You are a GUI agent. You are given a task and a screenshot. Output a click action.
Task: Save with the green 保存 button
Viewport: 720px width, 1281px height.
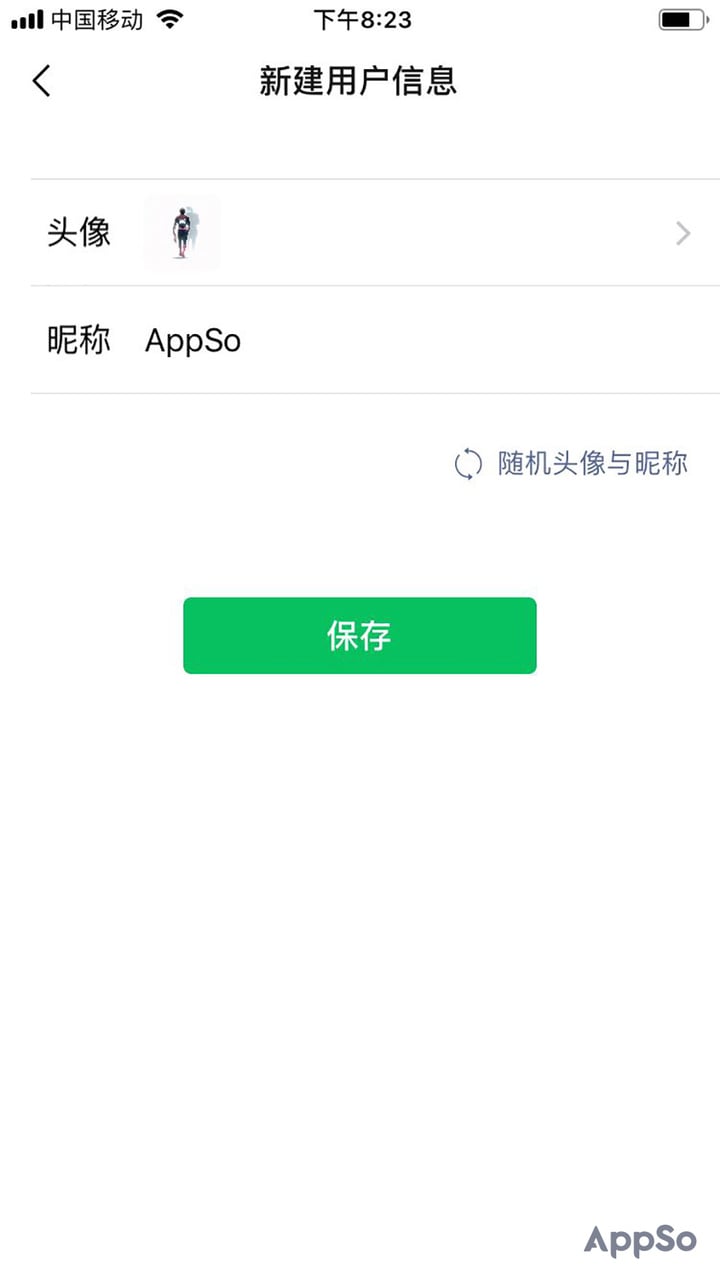coord(359,636)
